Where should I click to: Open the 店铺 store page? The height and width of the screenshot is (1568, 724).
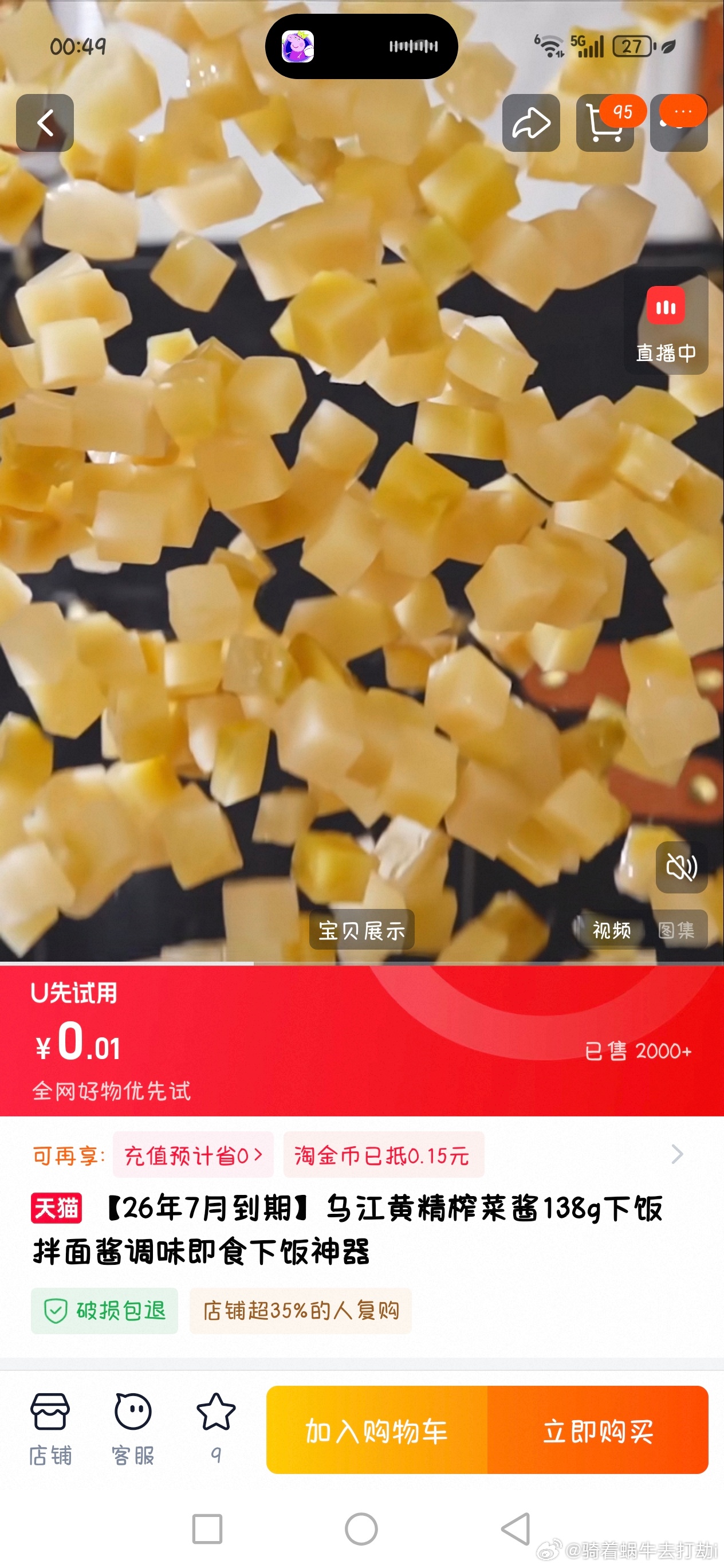50,1428
